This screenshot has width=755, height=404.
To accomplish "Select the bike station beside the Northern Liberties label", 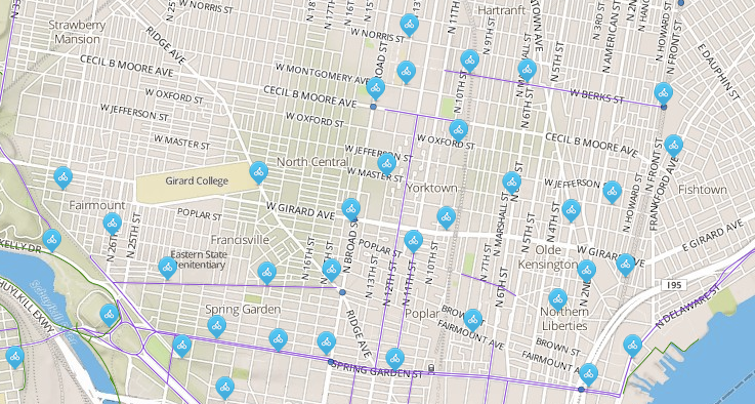I will point(557,299).
